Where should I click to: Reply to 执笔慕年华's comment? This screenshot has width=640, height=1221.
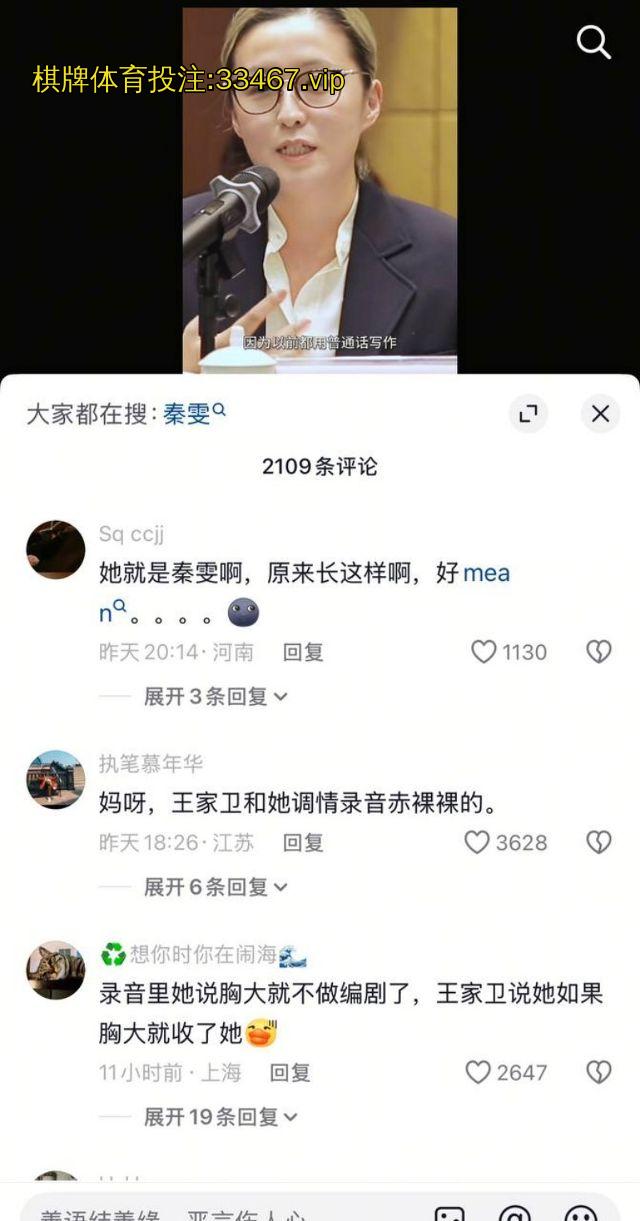[x=303, y=842]
